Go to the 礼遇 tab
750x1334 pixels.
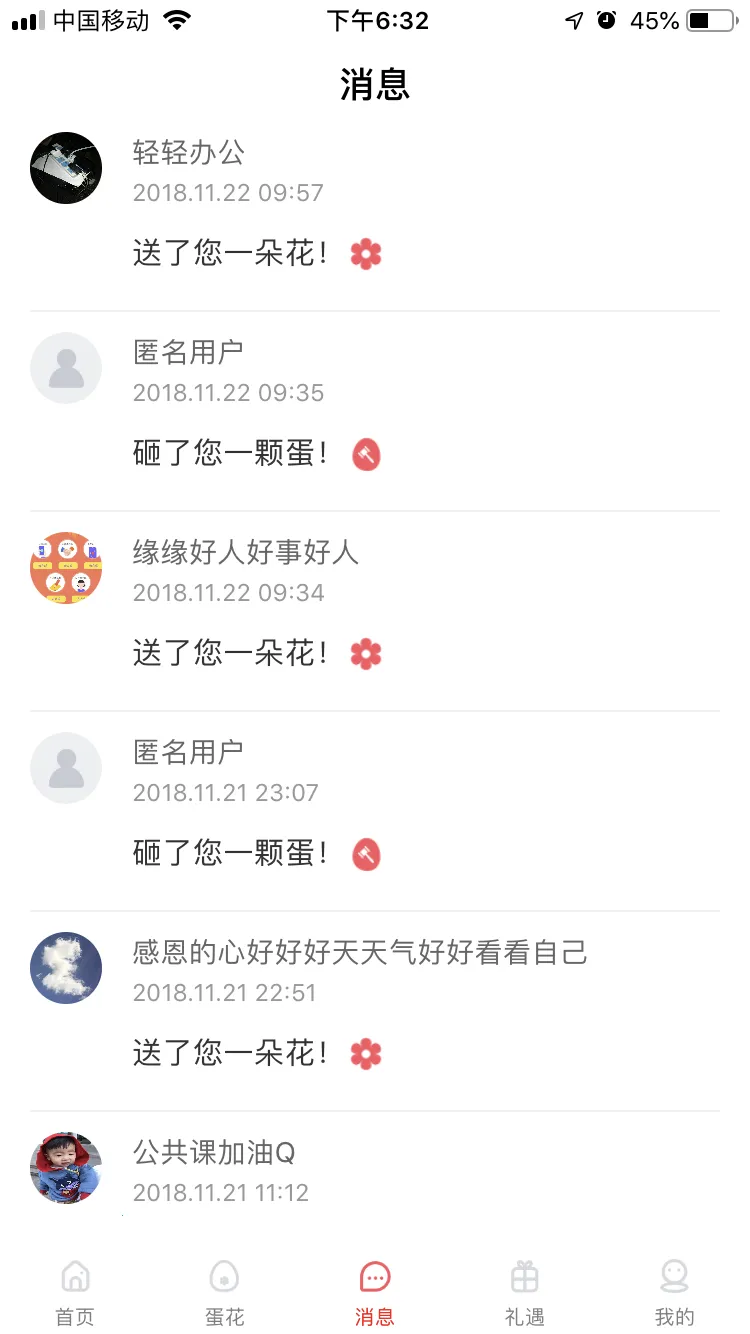525,1292
